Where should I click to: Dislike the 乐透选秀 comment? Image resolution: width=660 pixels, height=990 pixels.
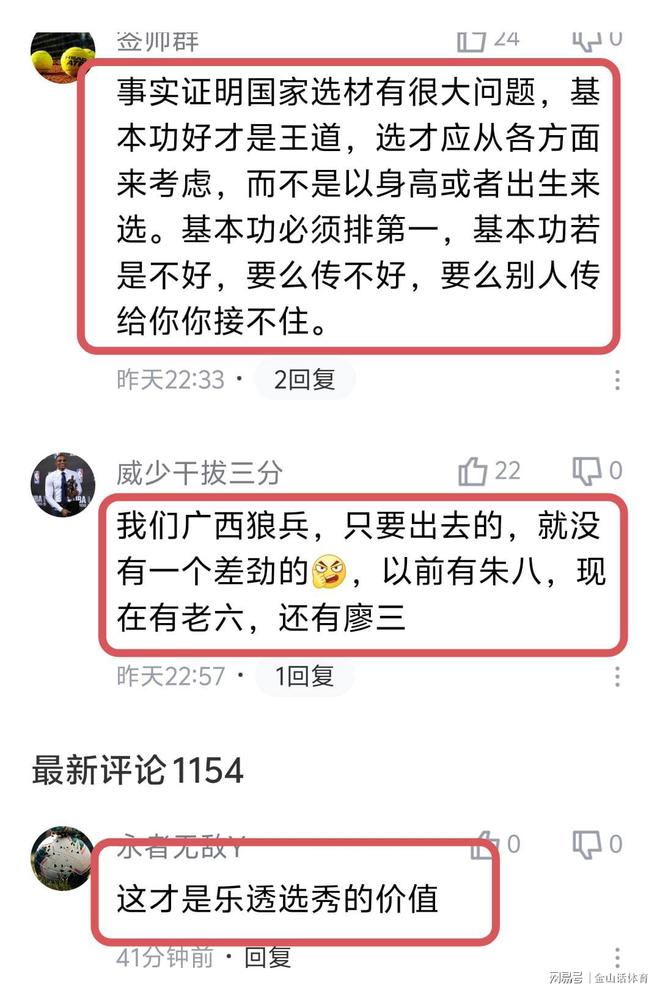pos(586,844)
